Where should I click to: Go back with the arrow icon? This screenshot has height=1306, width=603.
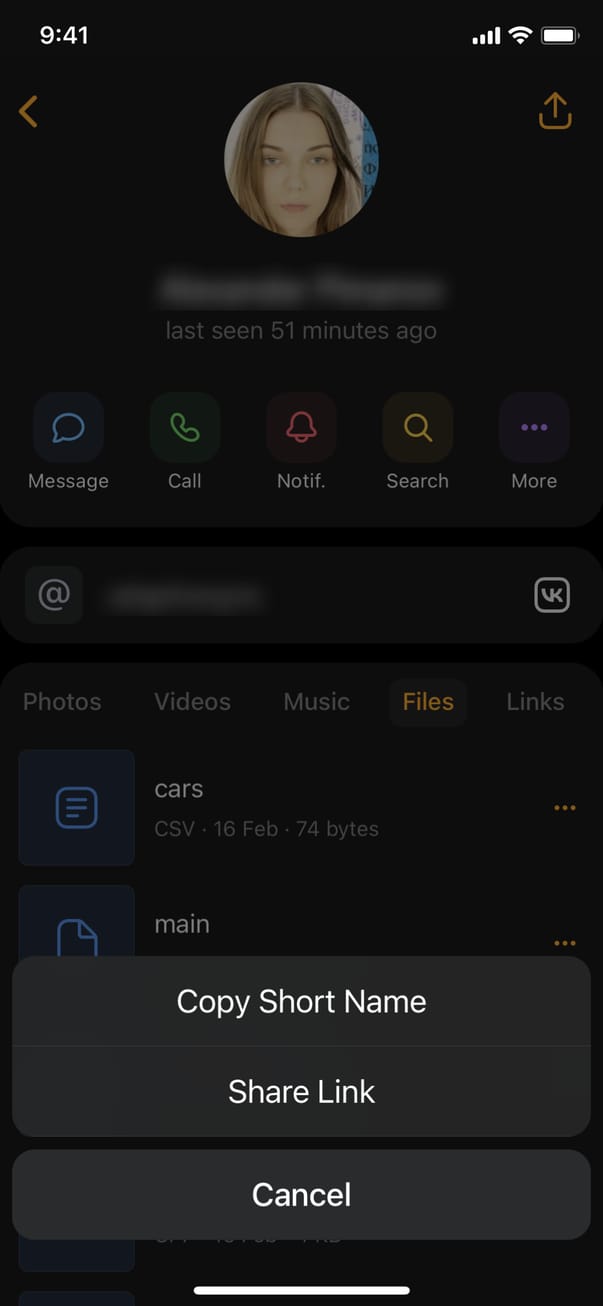(29, 111)
